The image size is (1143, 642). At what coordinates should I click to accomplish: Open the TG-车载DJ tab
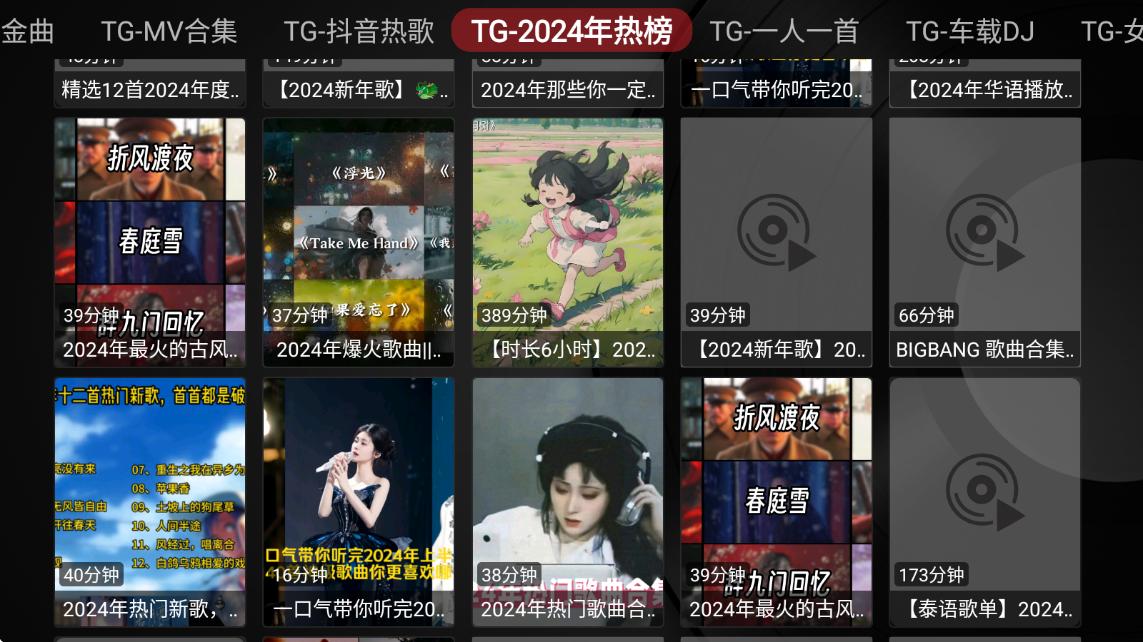click(x=969, y=31)
